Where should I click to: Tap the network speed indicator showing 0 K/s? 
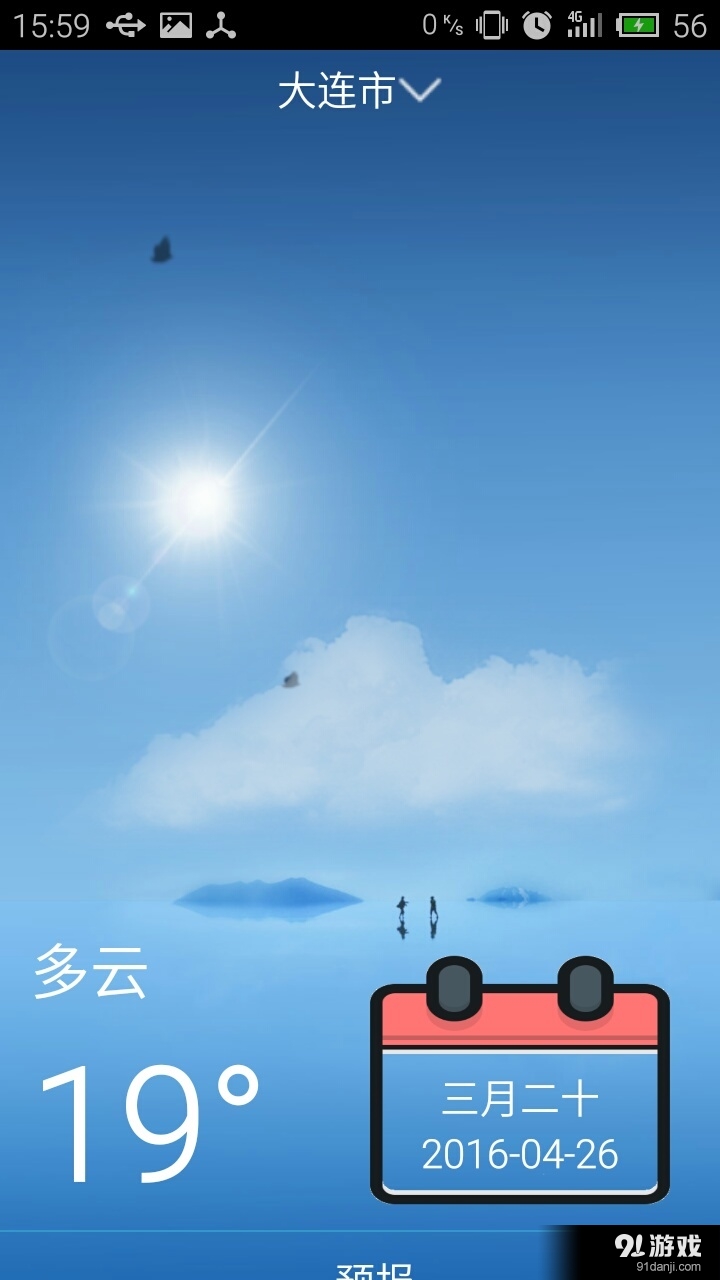[441, 22]
